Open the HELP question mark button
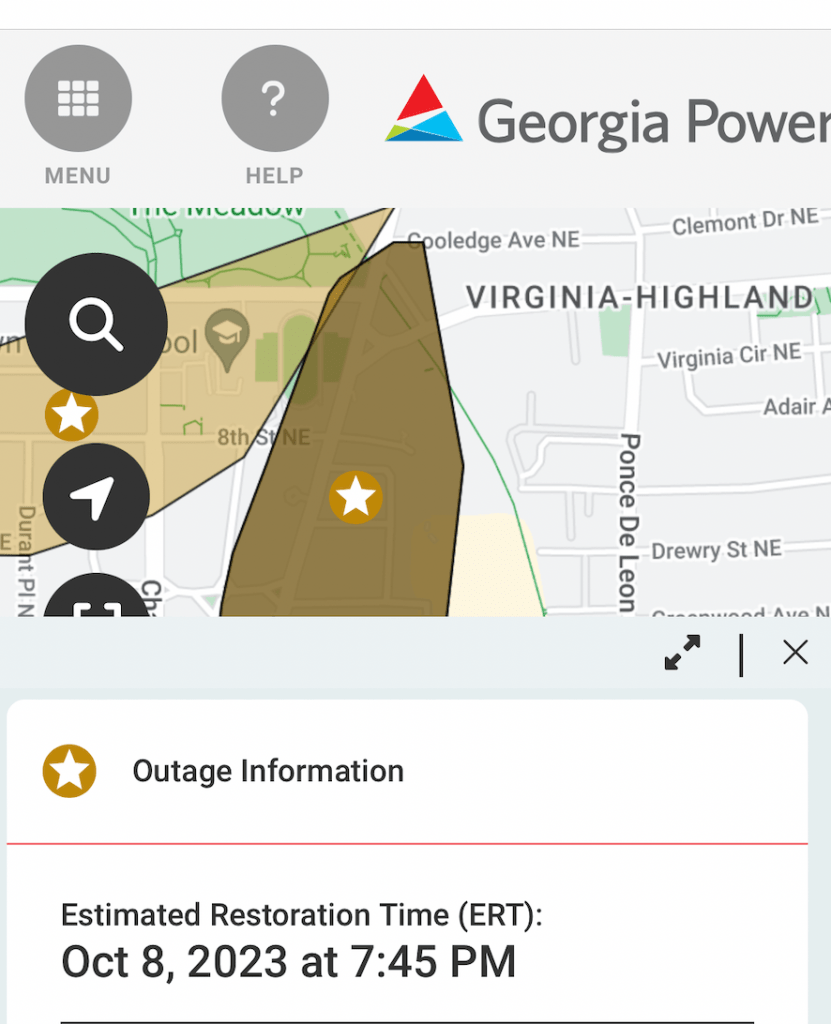Viewport: 831px width, 1024px height. 274,98
